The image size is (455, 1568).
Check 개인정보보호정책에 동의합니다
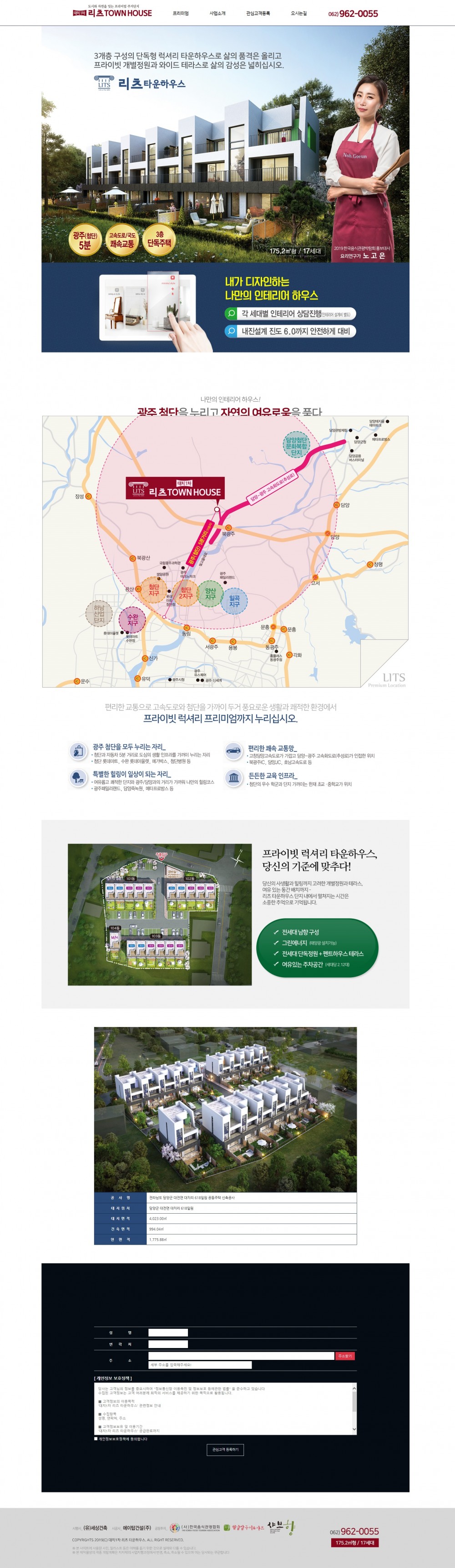(96, 1438)
